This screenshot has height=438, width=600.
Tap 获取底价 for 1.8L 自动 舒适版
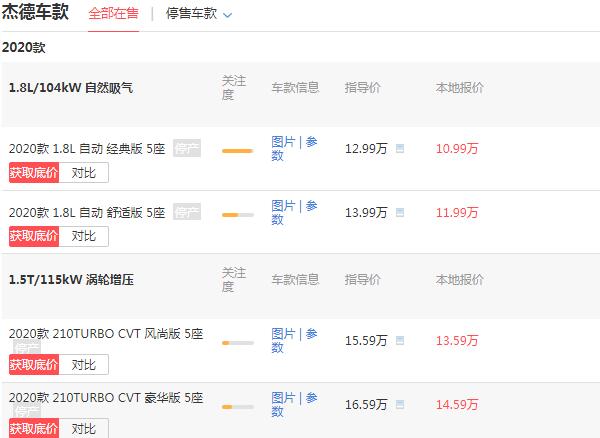coord(34,236)
